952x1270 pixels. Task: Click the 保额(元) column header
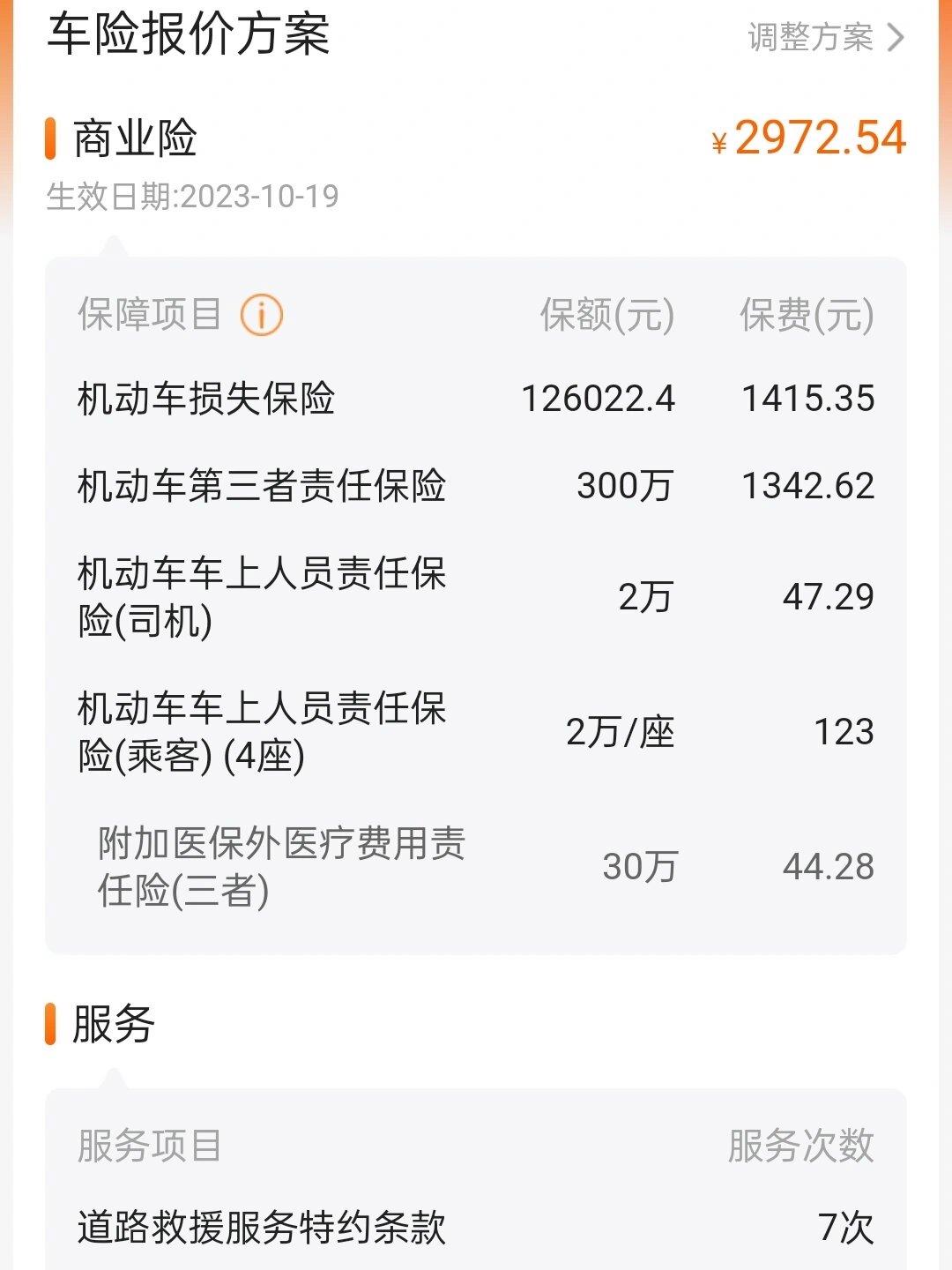click(x=606, y=317)
